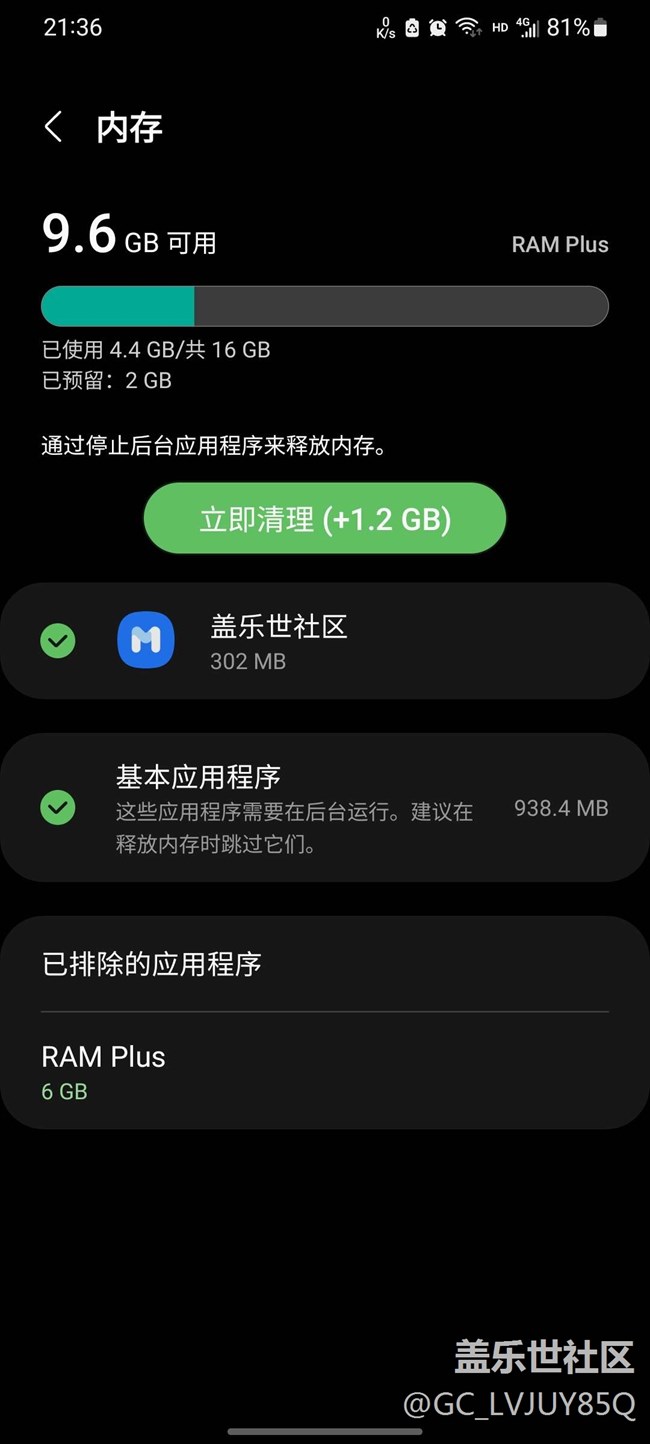Open the RAM Plus 6 GB setting
This screenshot has width=650, height=1444.
(x=325, y=1072)
